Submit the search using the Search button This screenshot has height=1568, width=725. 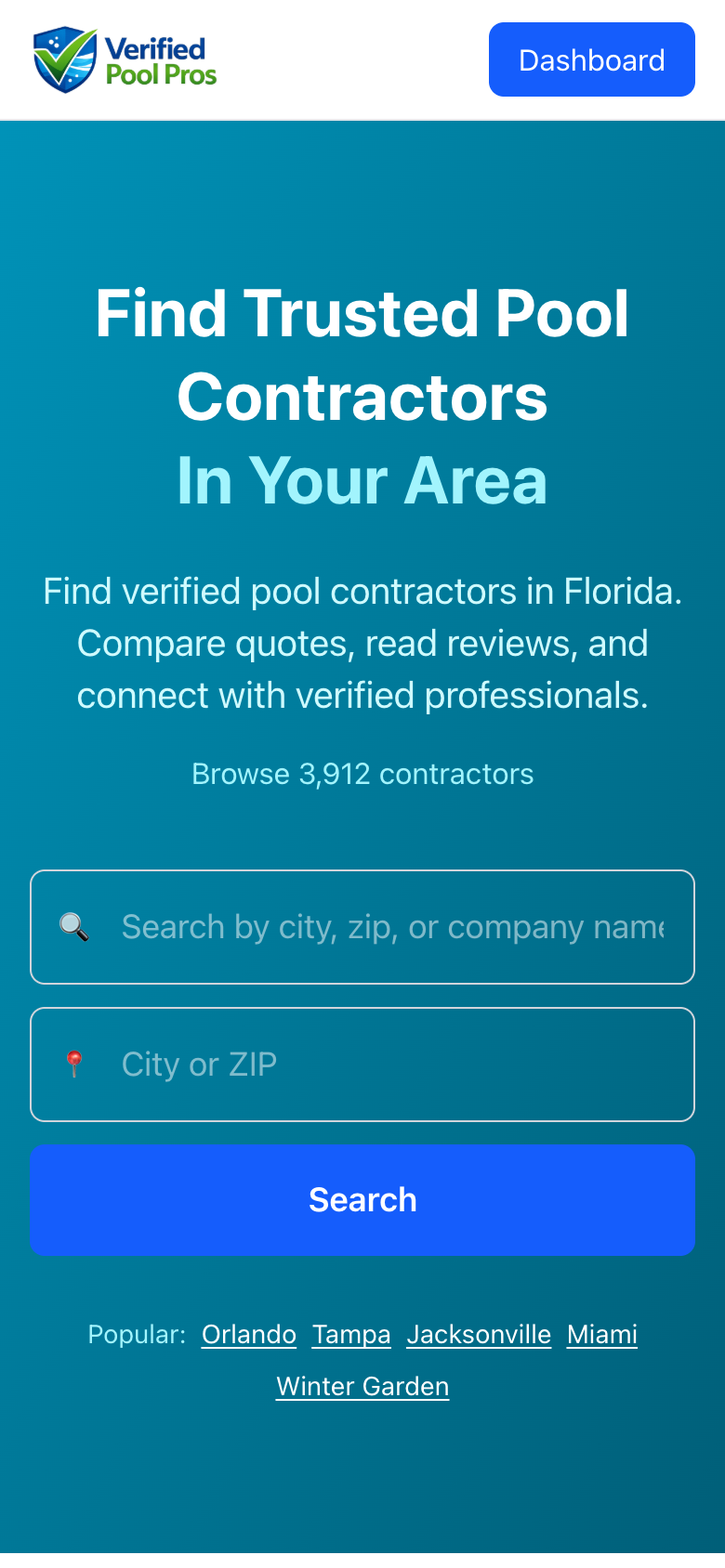[362, 1199]
